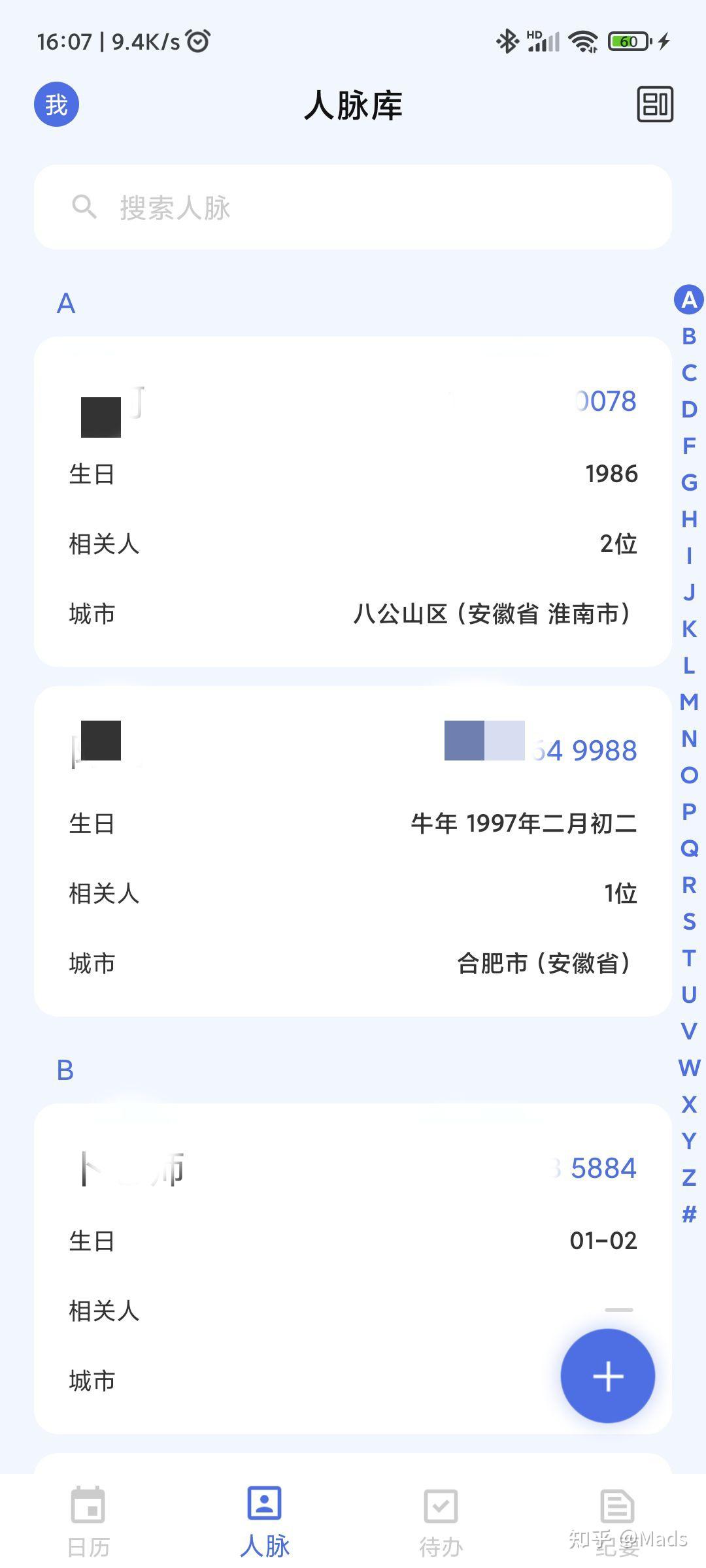The image size is (706, 1568).
Task: Switch the contact layout view
Action: tap(655, 105)
